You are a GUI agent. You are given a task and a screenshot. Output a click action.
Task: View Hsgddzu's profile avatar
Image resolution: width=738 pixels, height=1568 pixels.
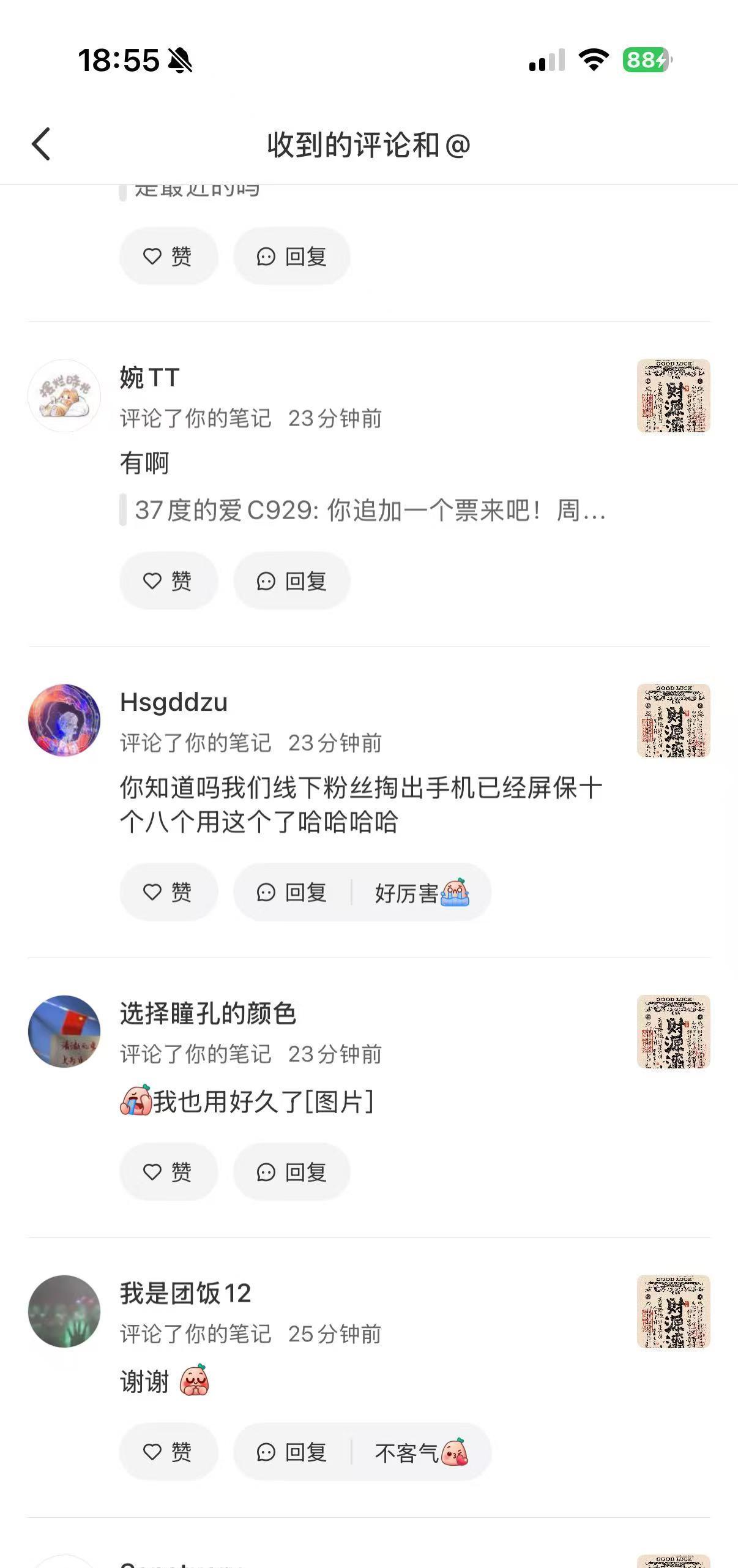click(64, 720)
